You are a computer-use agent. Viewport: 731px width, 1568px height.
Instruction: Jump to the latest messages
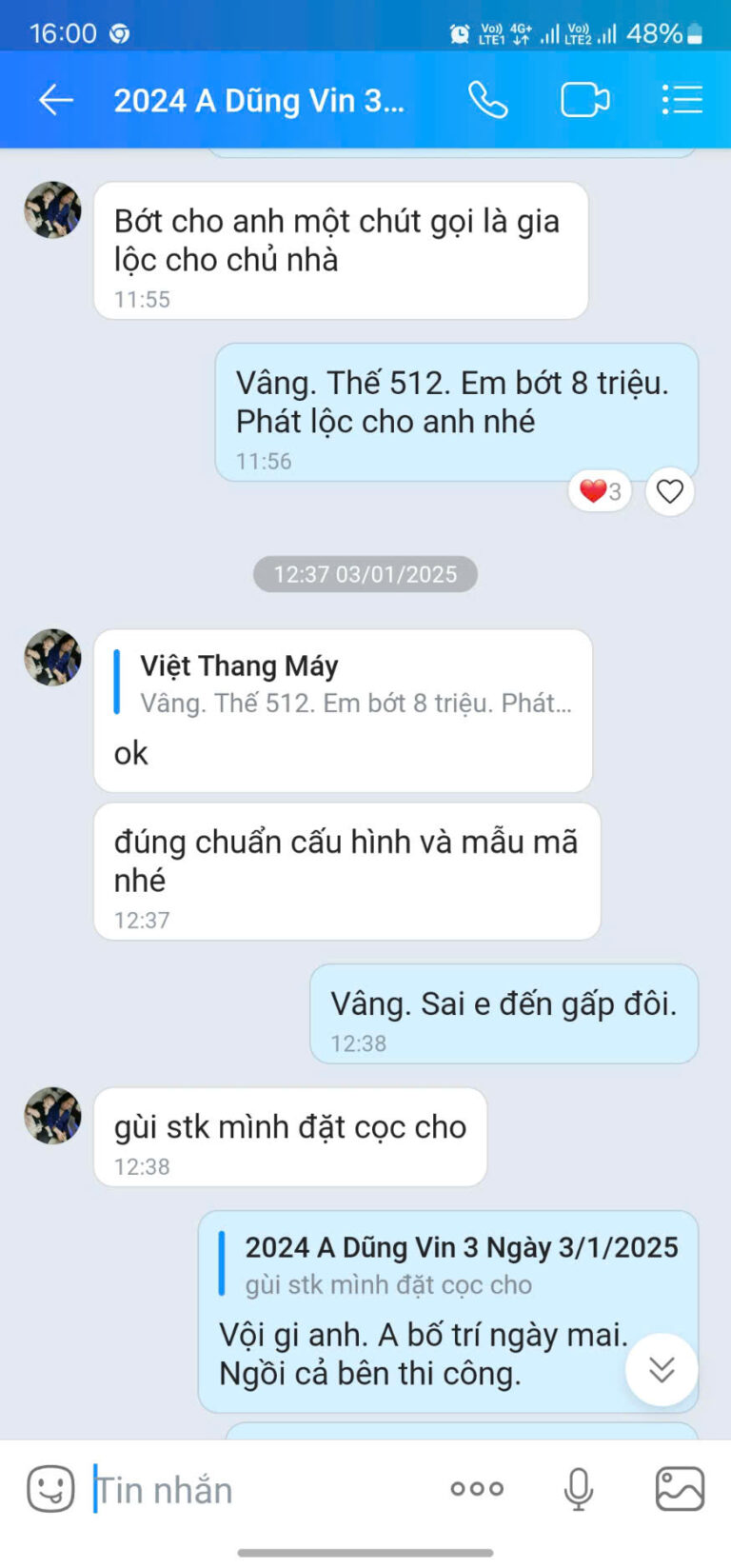coord(662,1369)
